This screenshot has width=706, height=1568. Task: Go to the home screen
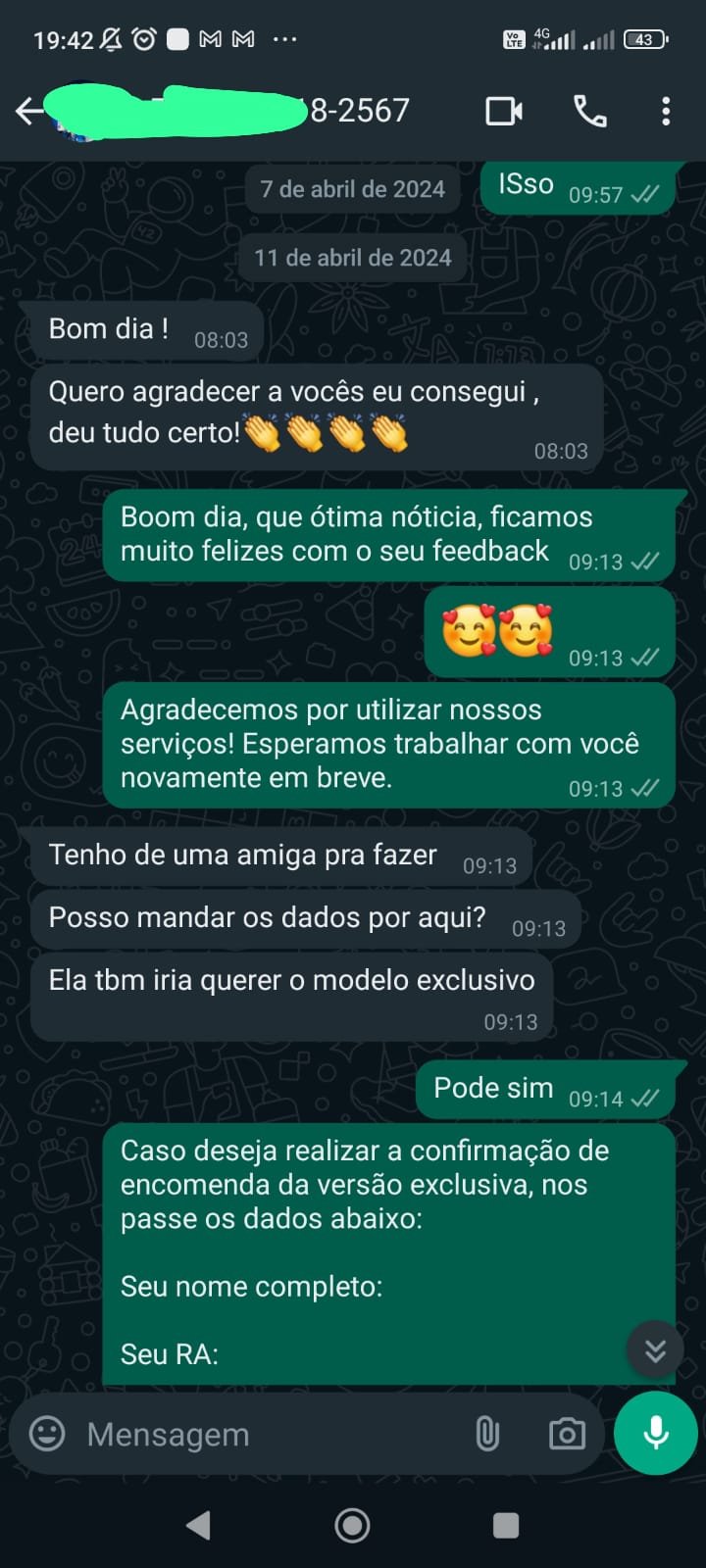click(352, 1525)
